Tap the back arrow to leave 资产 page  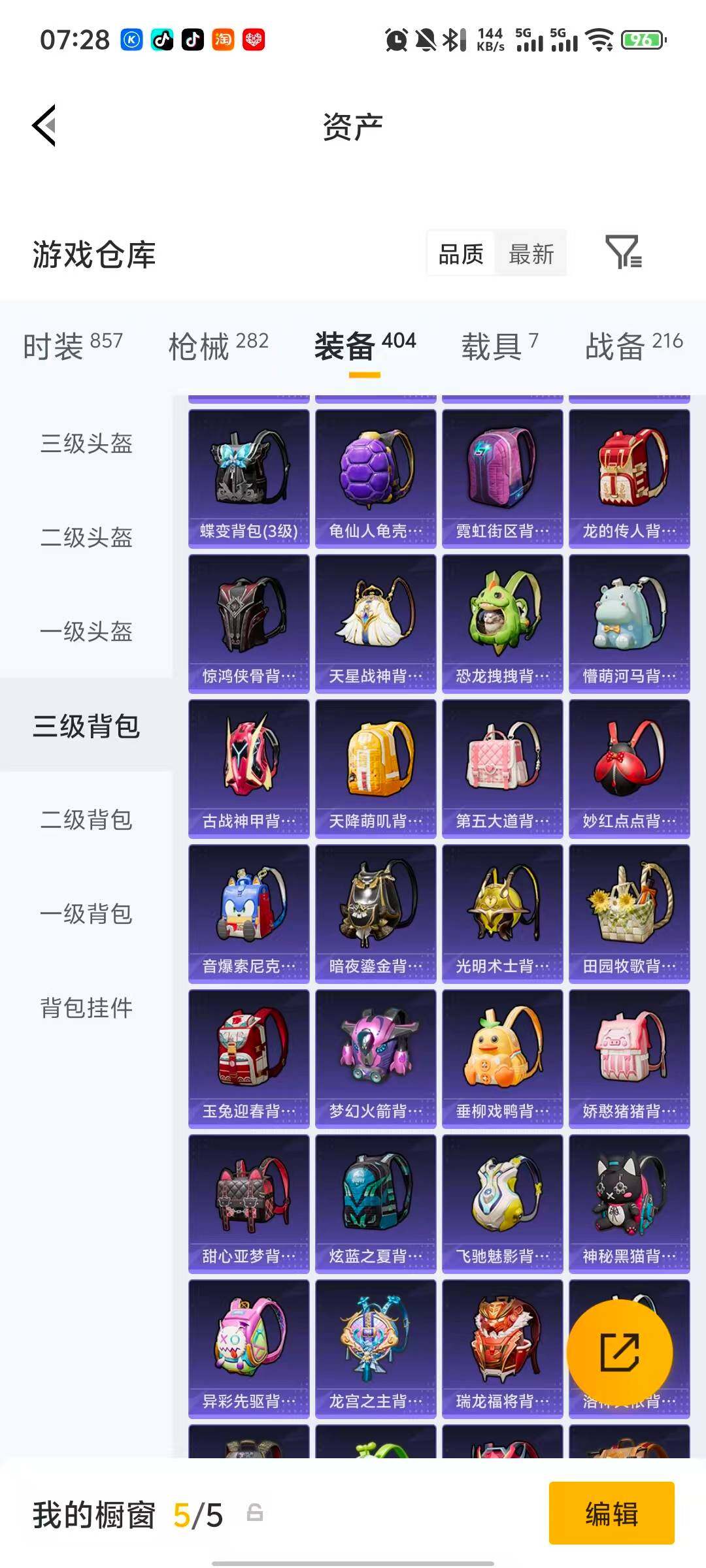43,125
